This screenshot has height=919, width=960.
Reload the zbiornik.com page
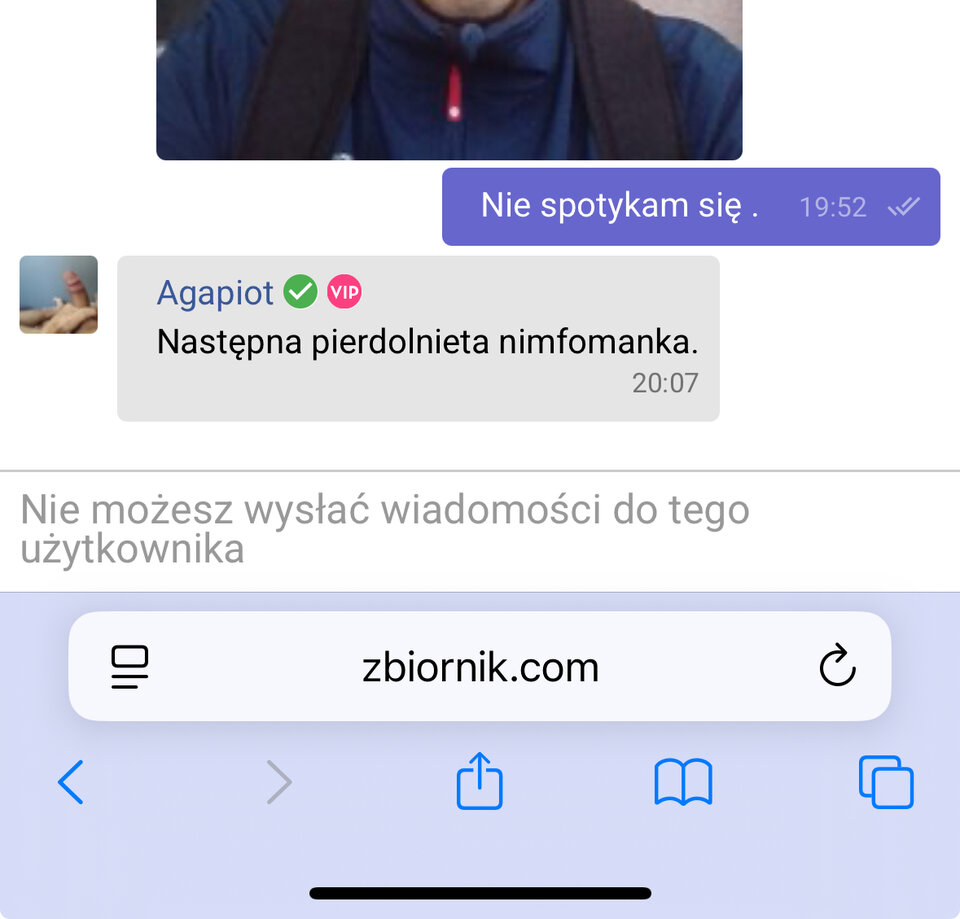(x=837, y=666)
